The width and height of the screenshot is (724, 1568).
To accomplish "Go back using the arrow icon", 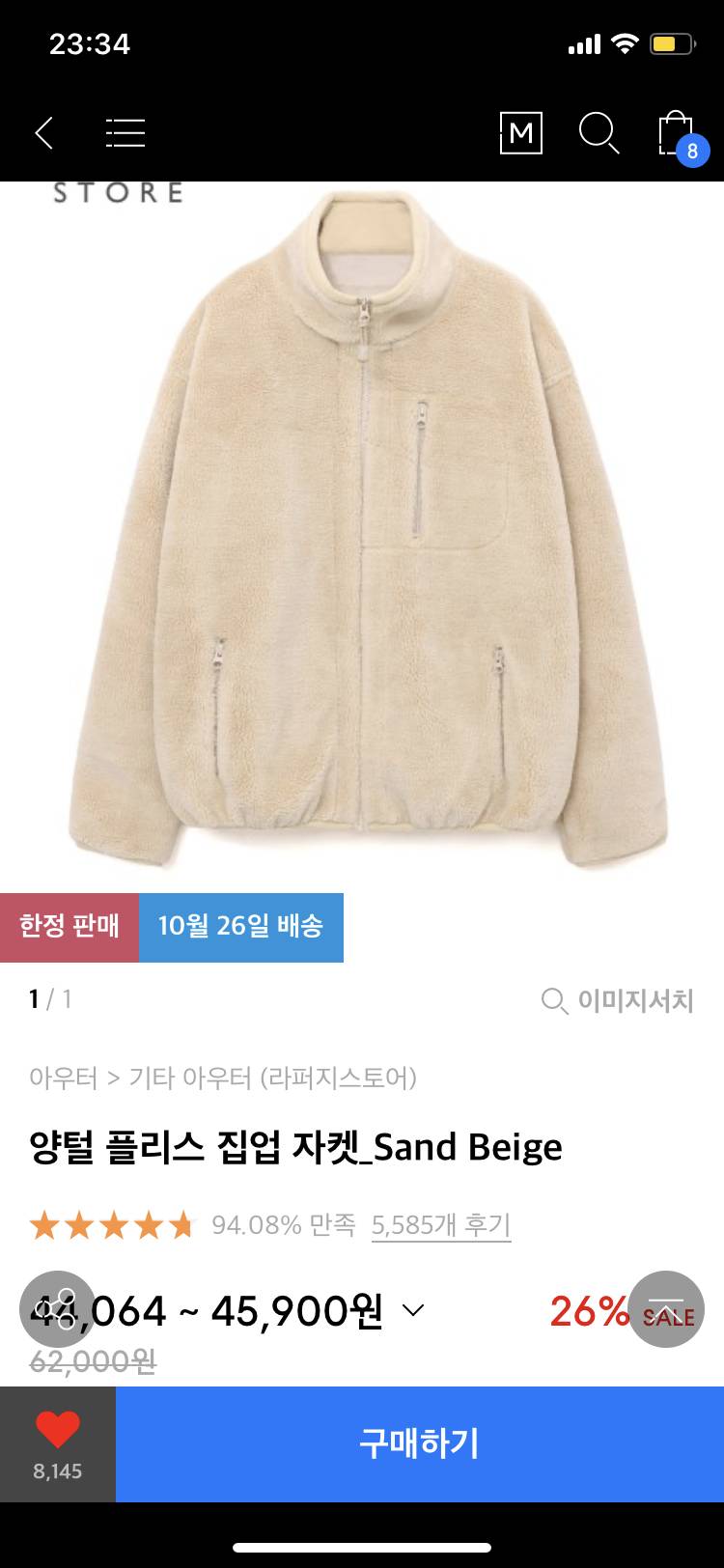I will pyautogui.click(x=43, y=133).
